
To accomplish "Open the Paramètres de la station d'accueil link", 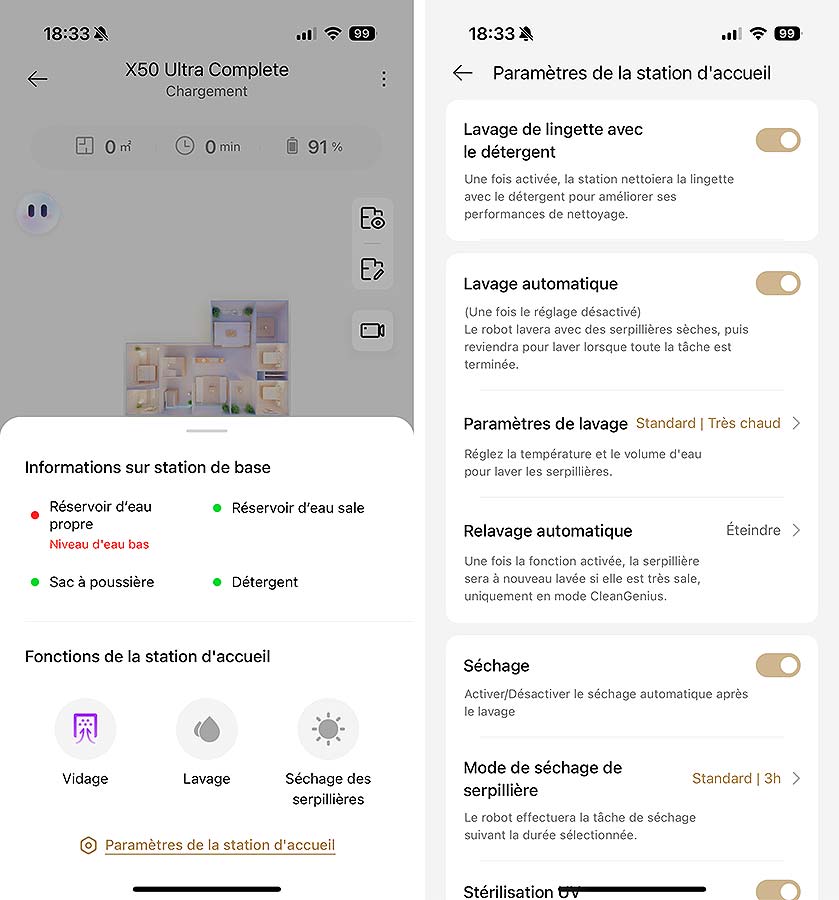I will coord(219,845).
